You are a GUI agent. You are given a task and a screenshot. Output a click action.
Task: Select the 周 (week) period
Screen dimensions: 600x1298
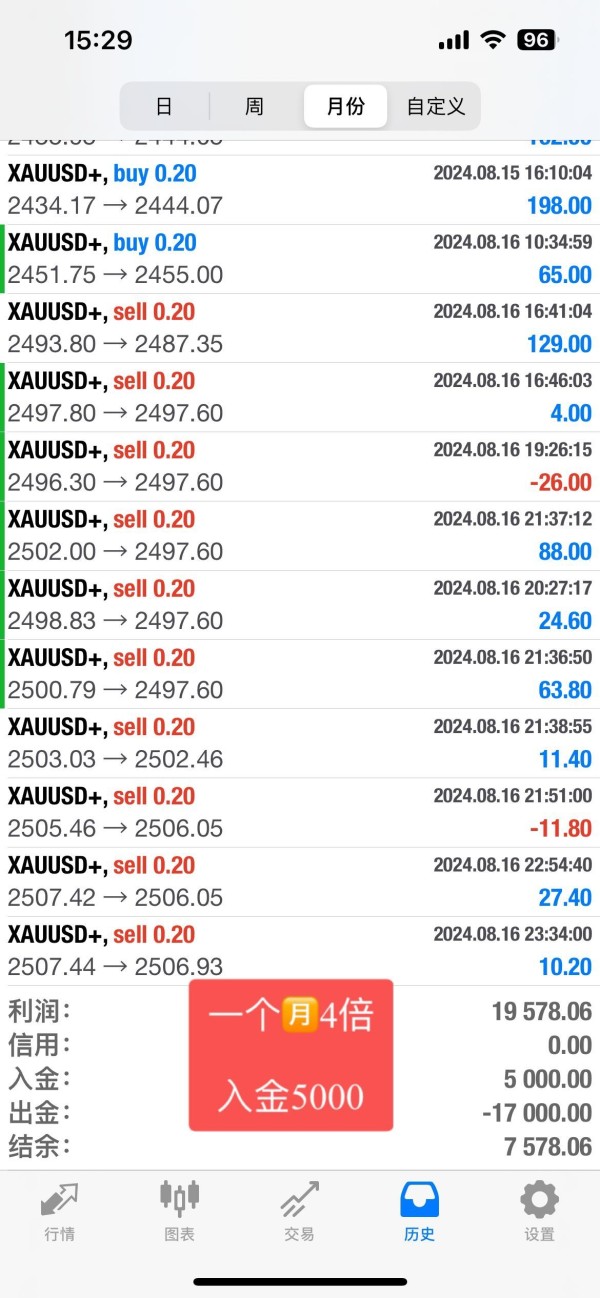pos(254,106)
